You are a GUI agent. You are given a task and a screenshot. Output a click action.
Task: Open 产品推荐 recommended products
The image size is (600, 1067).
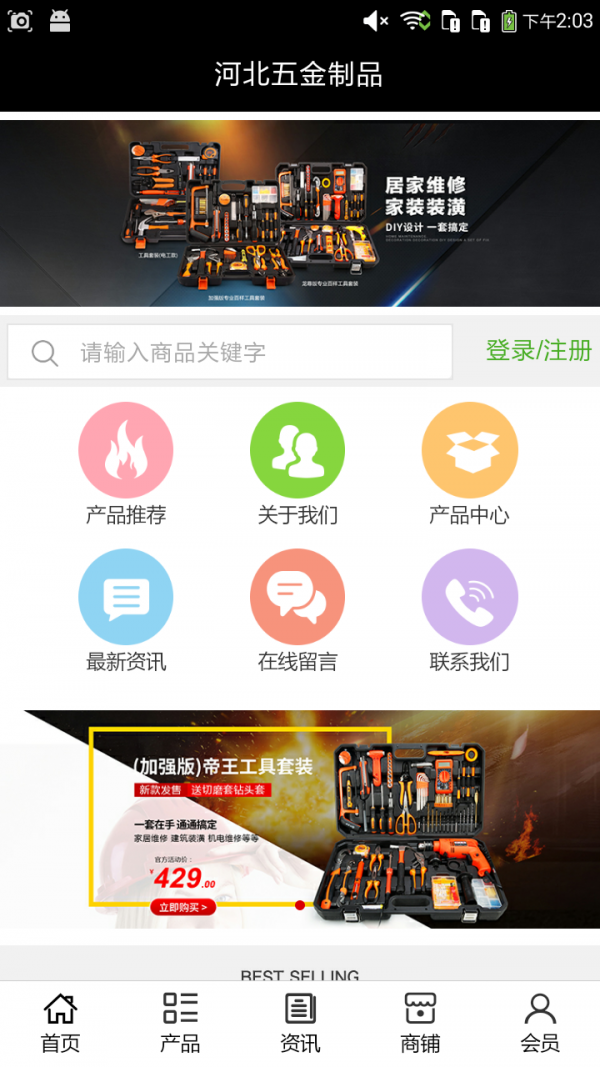[x=126, y=464]
